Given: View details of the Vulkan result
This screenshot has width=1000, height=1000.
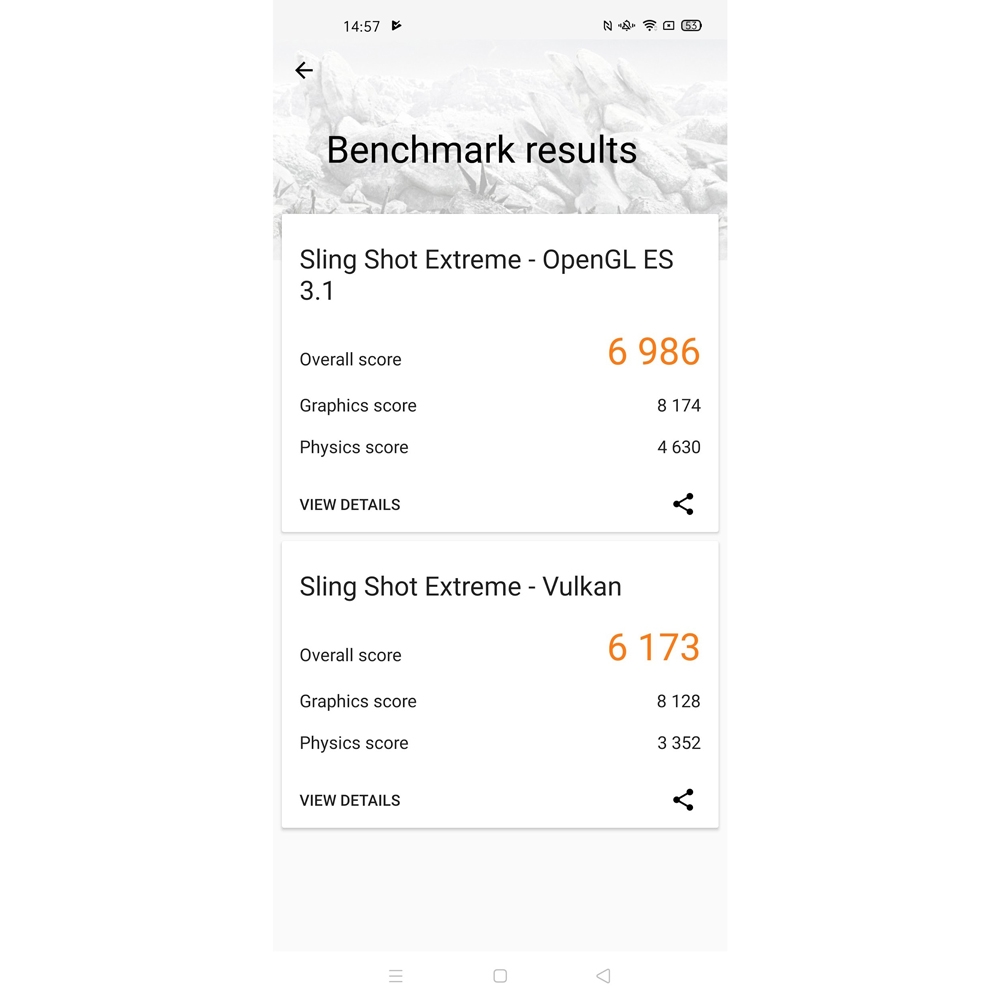Looking at the screenshot, I should point(350,800).
